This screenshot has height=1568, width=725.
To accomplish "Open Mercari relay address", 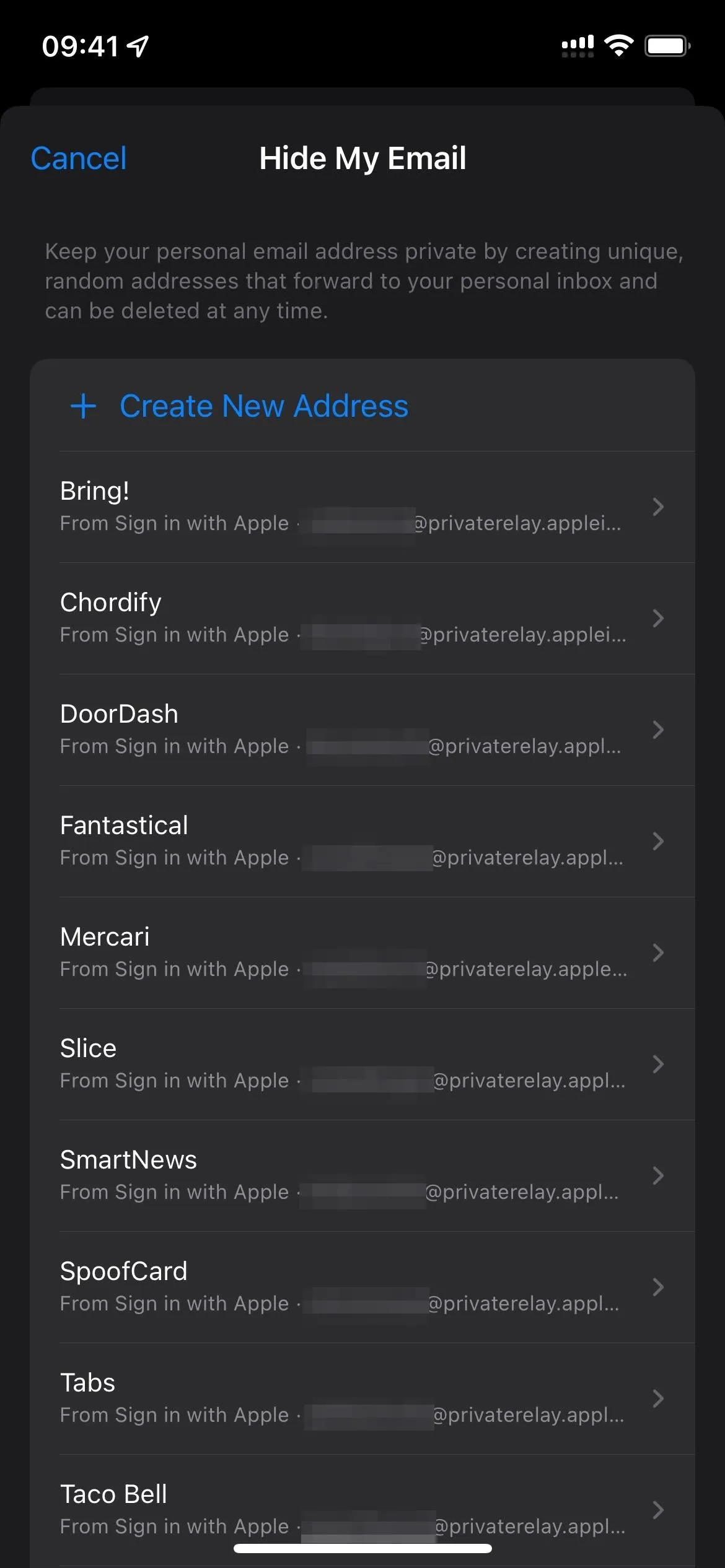I will 362,953.
